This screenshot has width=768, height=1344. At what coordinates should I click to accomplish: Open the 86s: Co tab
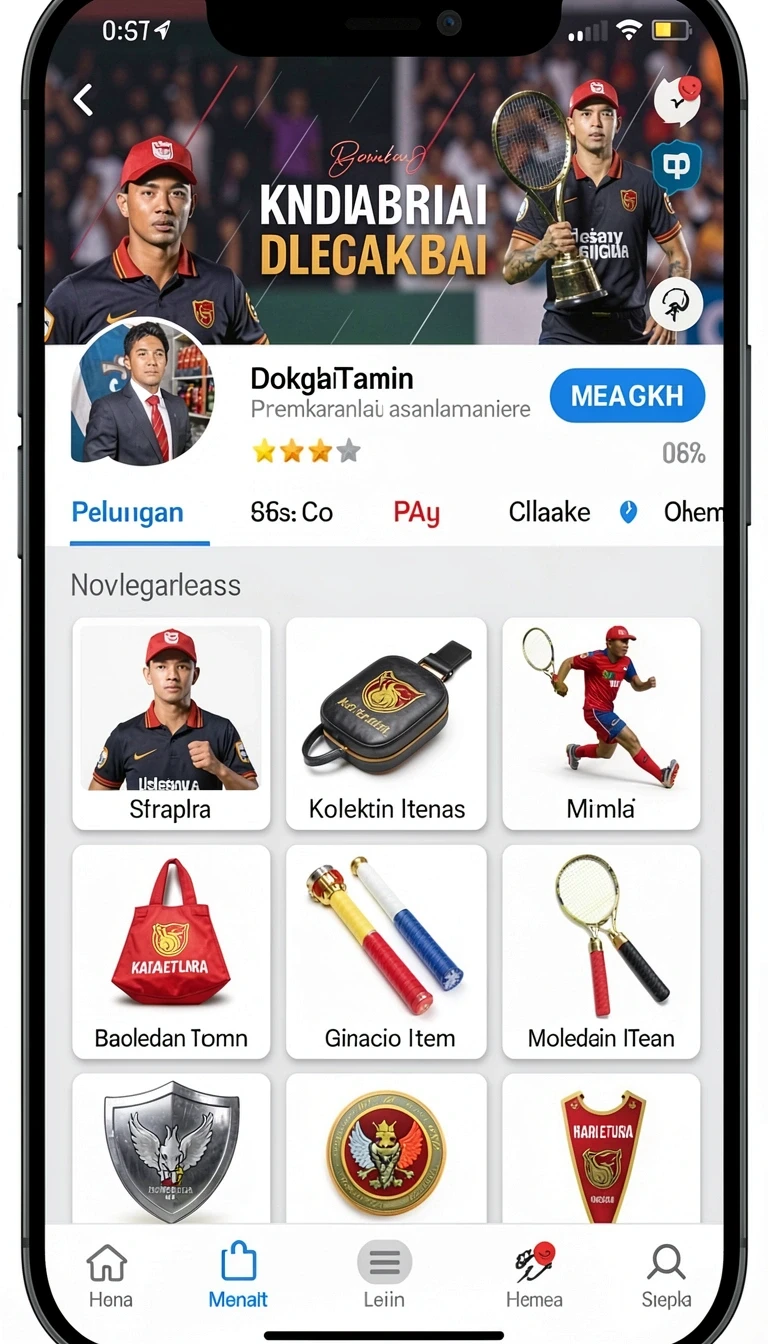coord(291,512)
